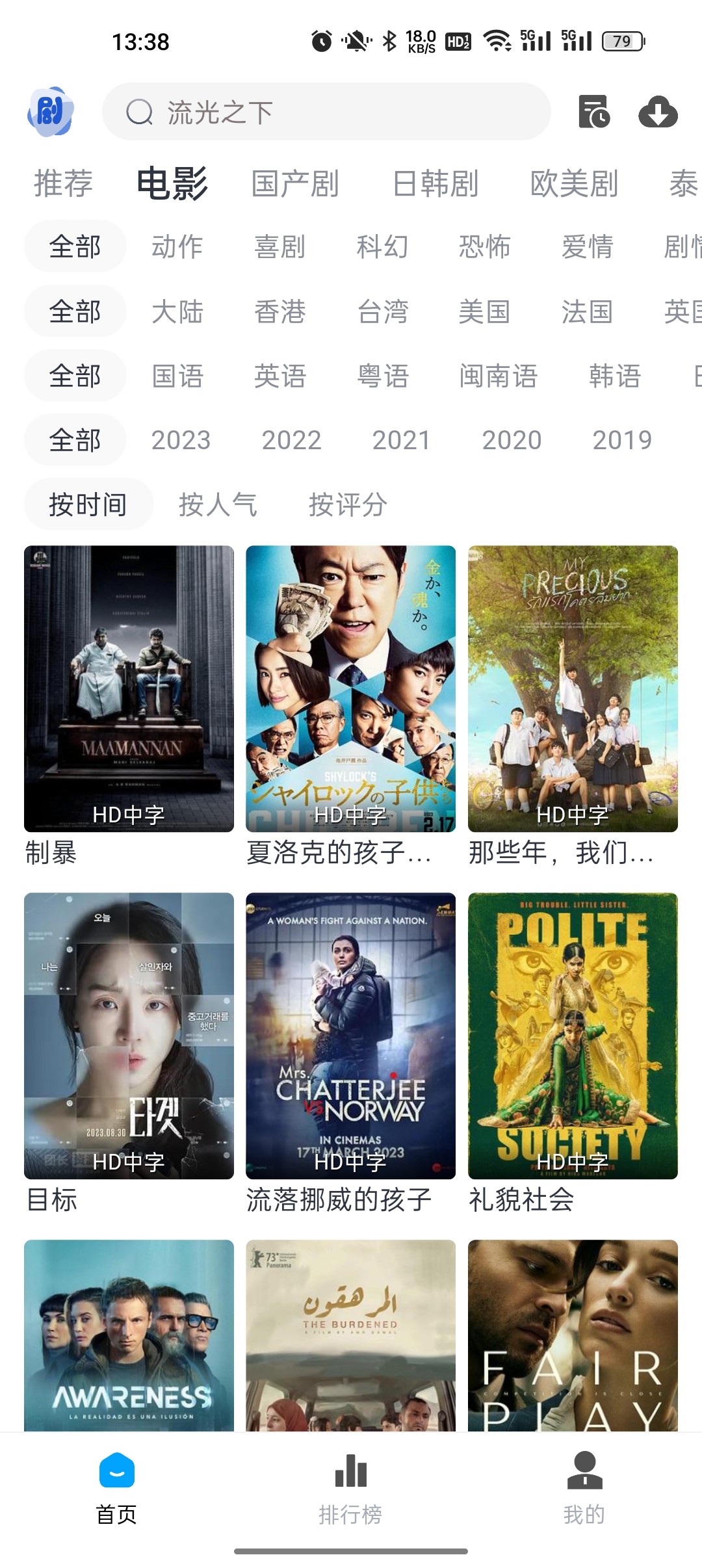The width and height of the screenshot is (702, 1568).
Task: Switch to the 日韩剧 tab
Action: pos(435,183)
